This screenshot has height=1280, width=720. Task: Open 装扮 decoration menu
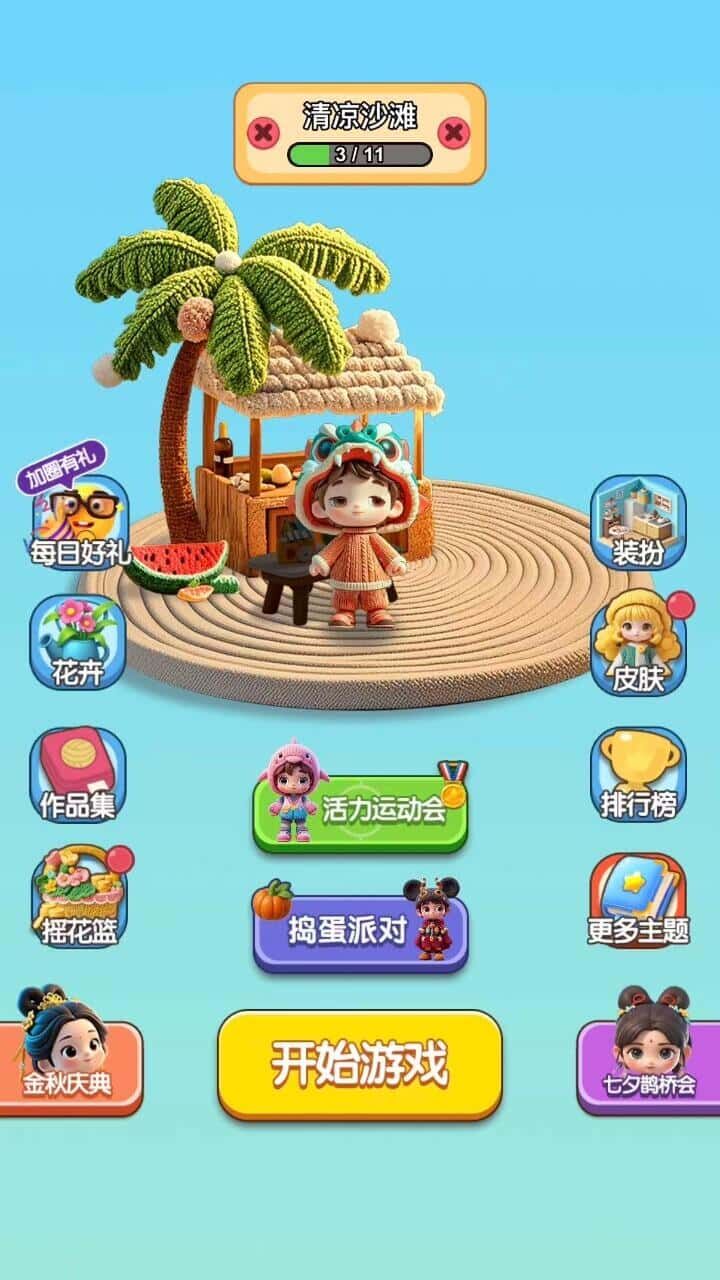point(638,522)
